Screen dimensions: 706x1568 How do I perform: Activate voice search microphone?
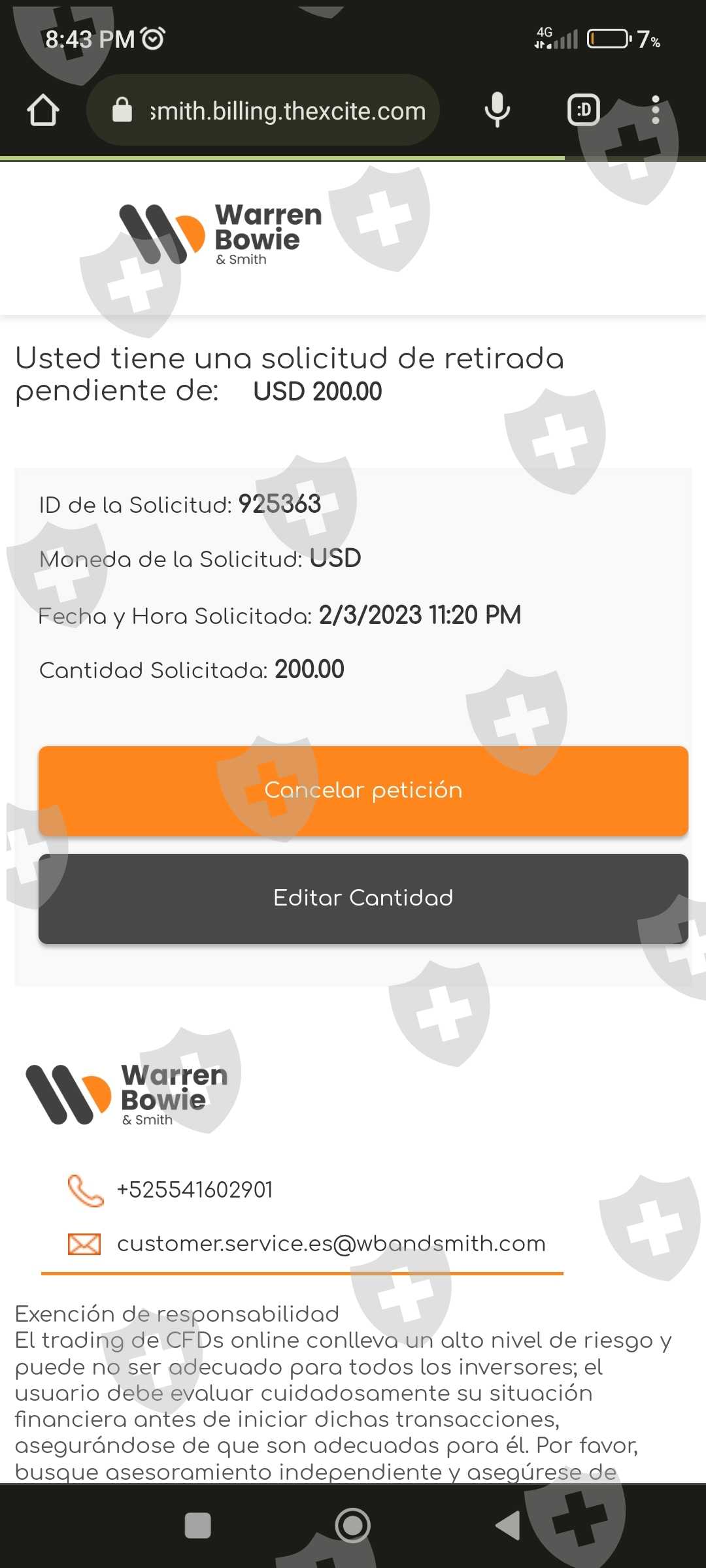tap(497, 110)
